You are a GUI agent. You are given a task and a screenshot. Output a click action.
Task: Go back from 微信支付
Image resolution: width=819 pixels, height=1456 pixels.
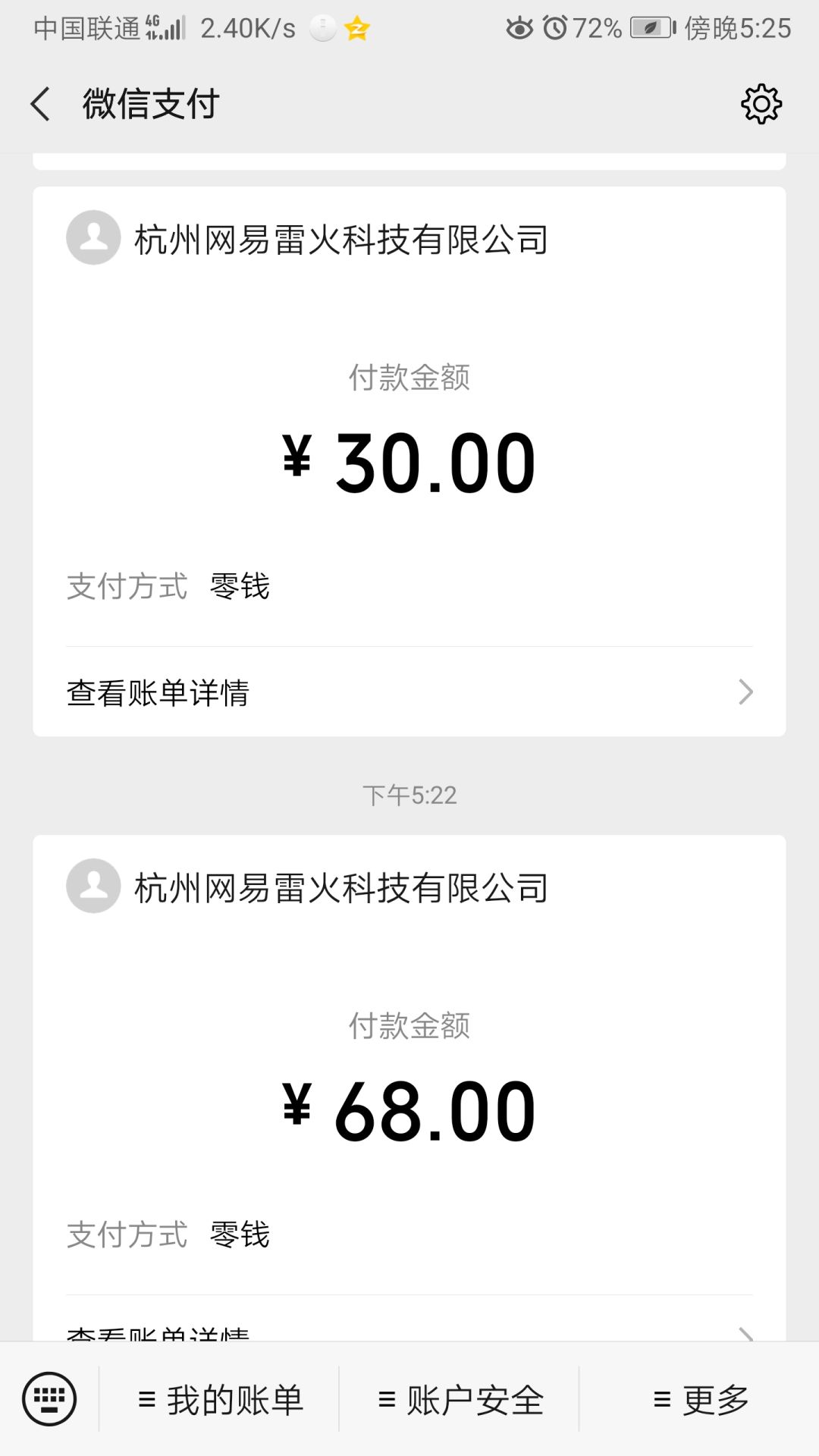coord(41,104)
